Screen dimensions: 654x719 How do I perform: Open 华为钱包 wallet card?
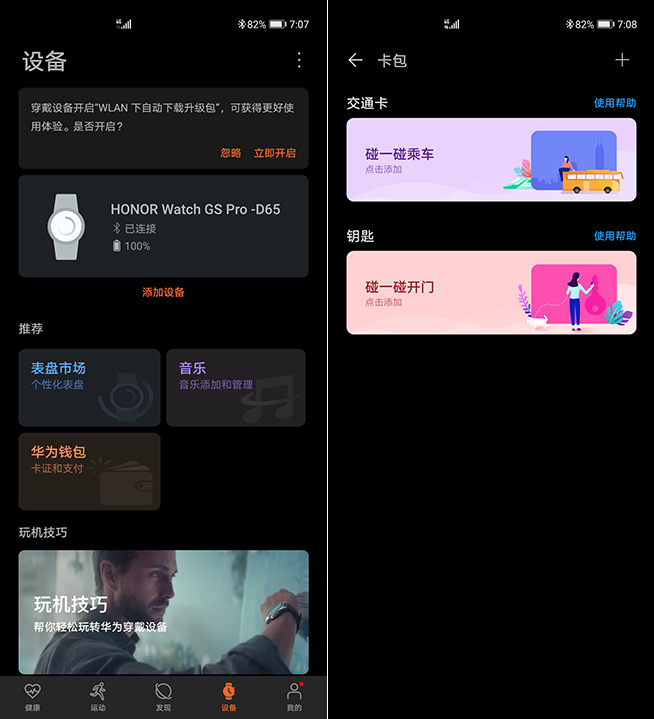pyautogui.click(x=89, y=471)
